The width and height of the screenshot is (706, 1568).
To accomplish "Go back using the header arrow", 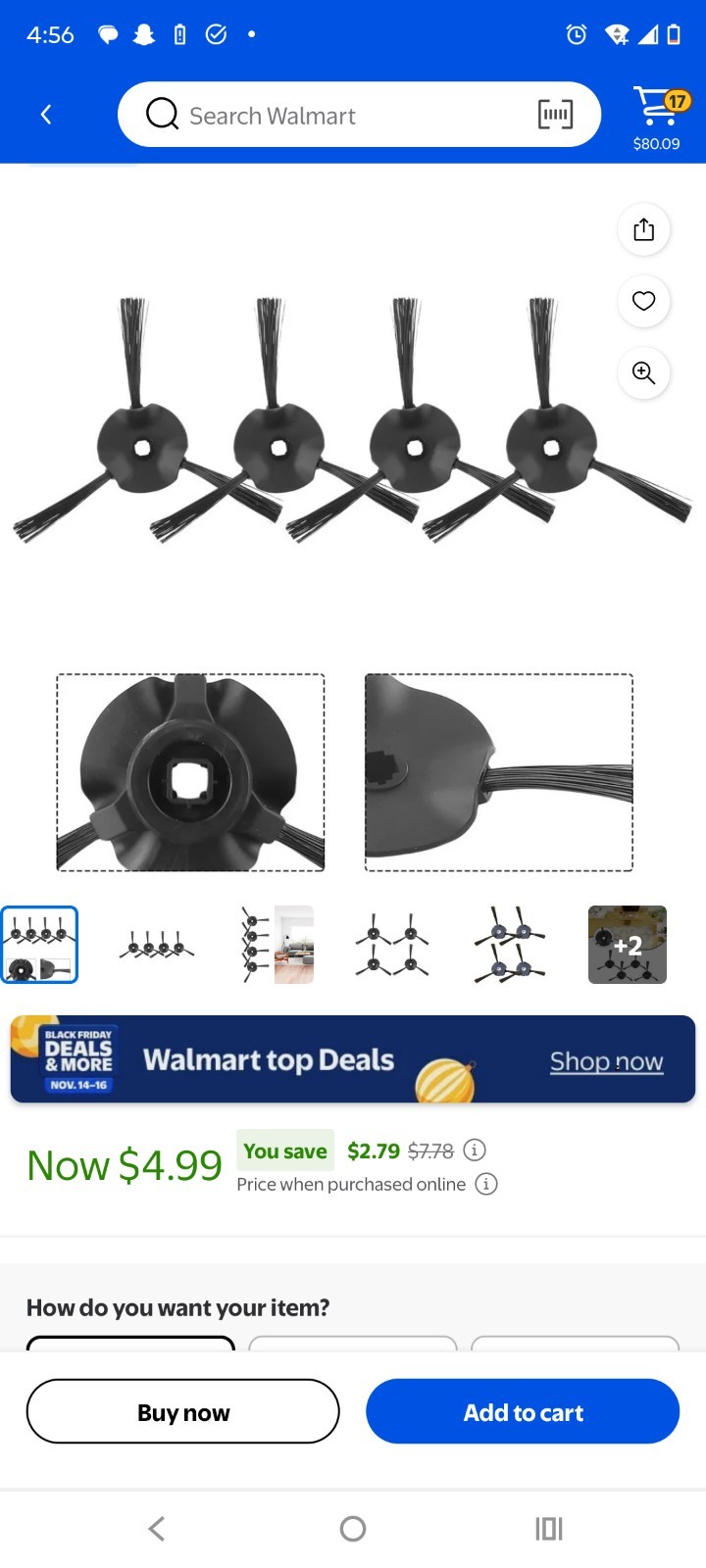I will [x=46, y=115].
